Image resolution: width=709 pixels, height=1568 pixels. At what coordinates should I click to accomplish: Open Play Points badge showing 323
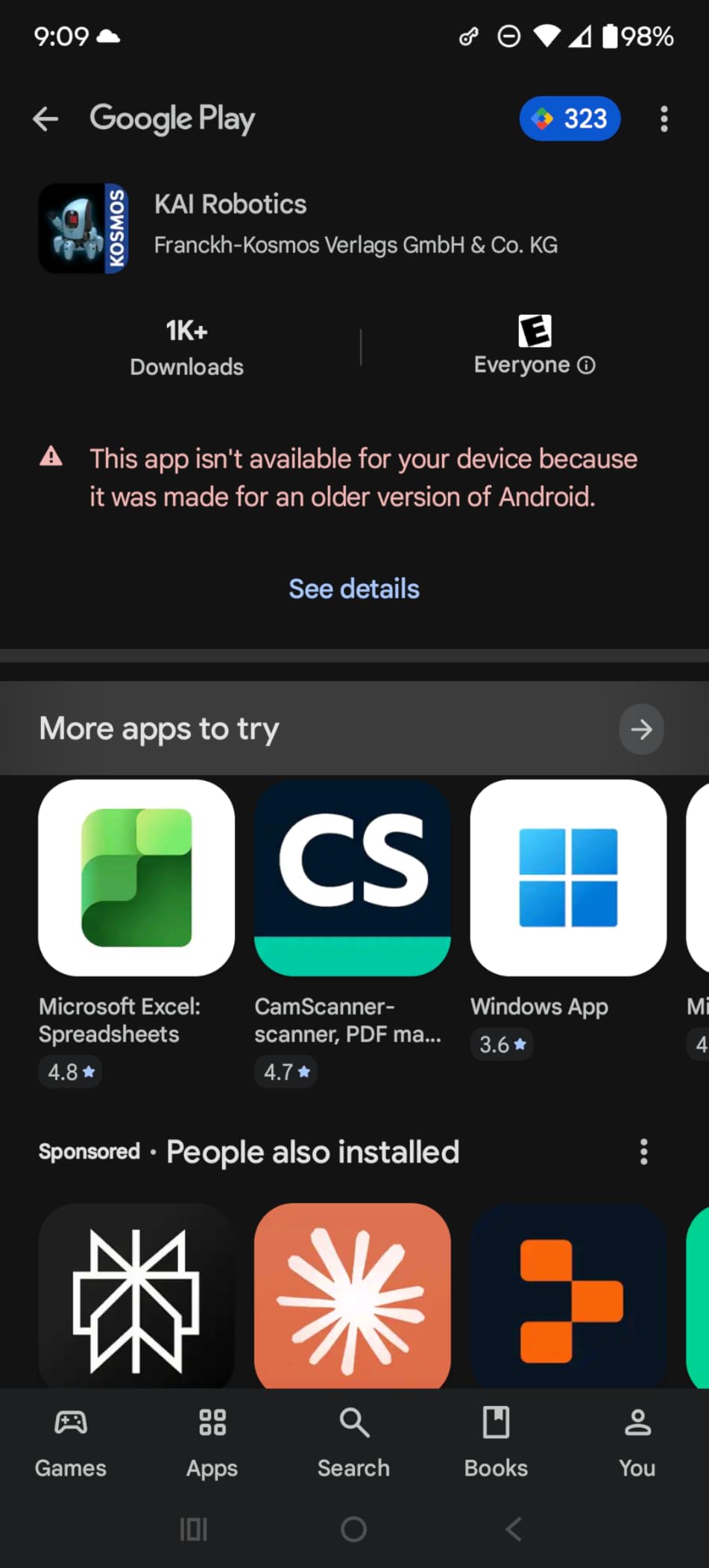tap(570, 119)
